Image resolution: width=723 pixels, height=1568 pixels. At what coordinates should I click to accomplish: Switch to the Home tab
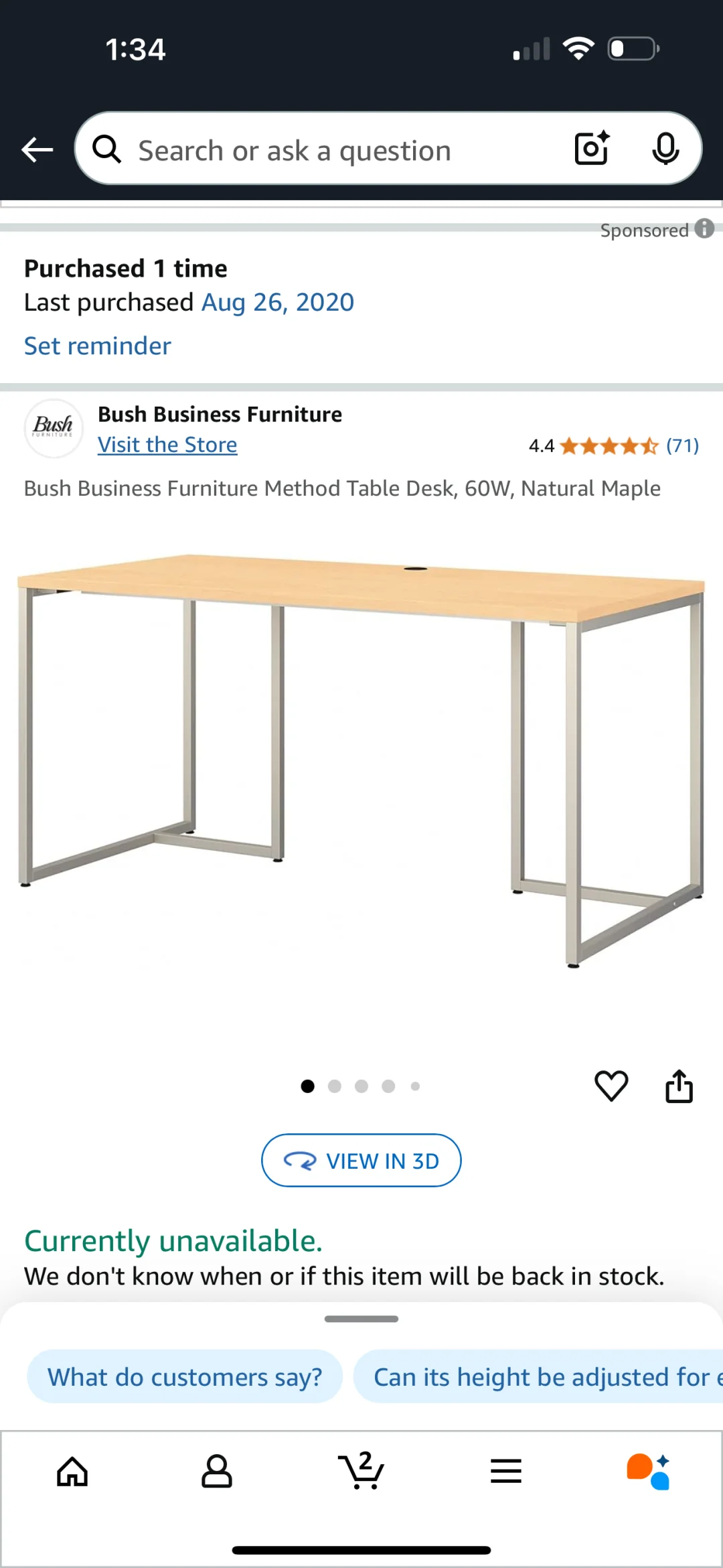tap(72, 1472)
